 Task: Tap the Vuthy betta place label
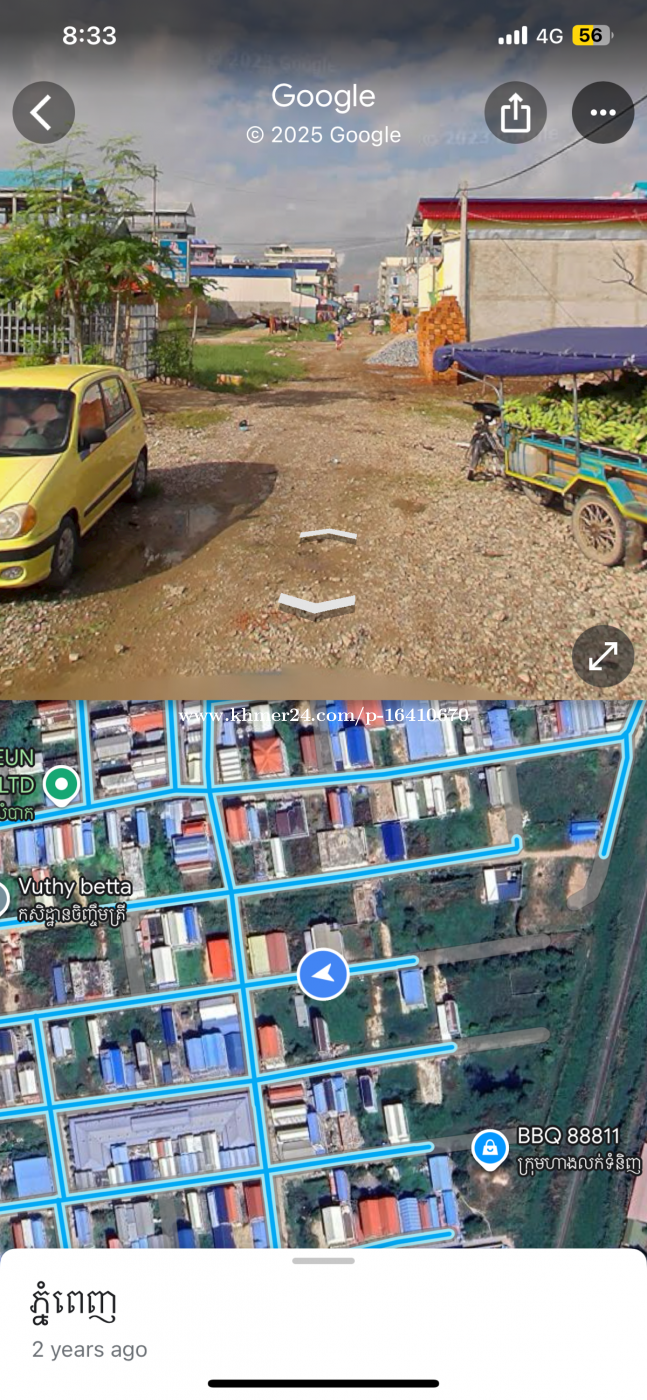(74, 886)
